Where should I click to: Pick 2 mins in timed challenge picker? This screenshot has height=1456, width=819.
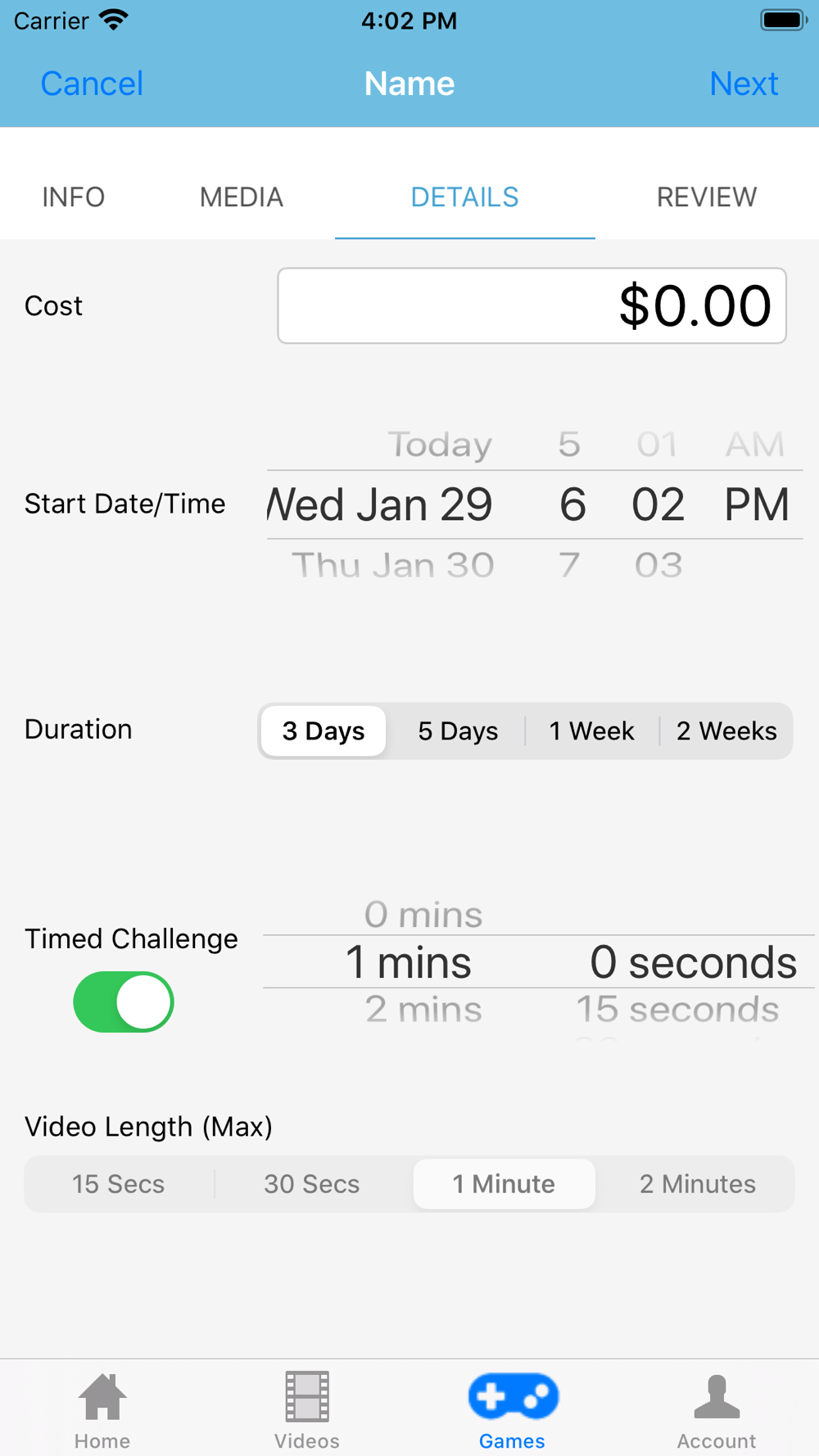tap(423, 1010)
